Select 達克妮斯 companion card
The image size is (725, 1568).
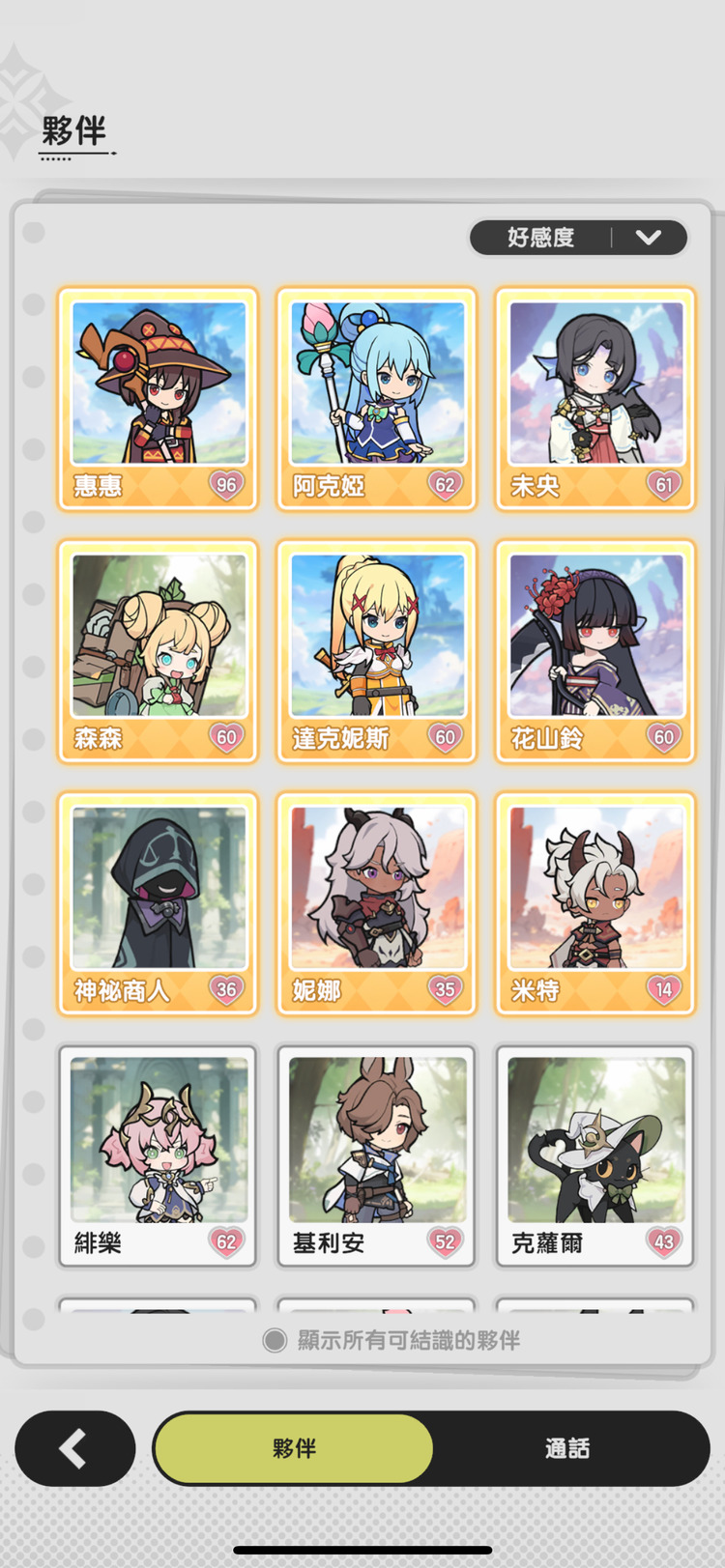pyautogui.click(x=377, y=651)
